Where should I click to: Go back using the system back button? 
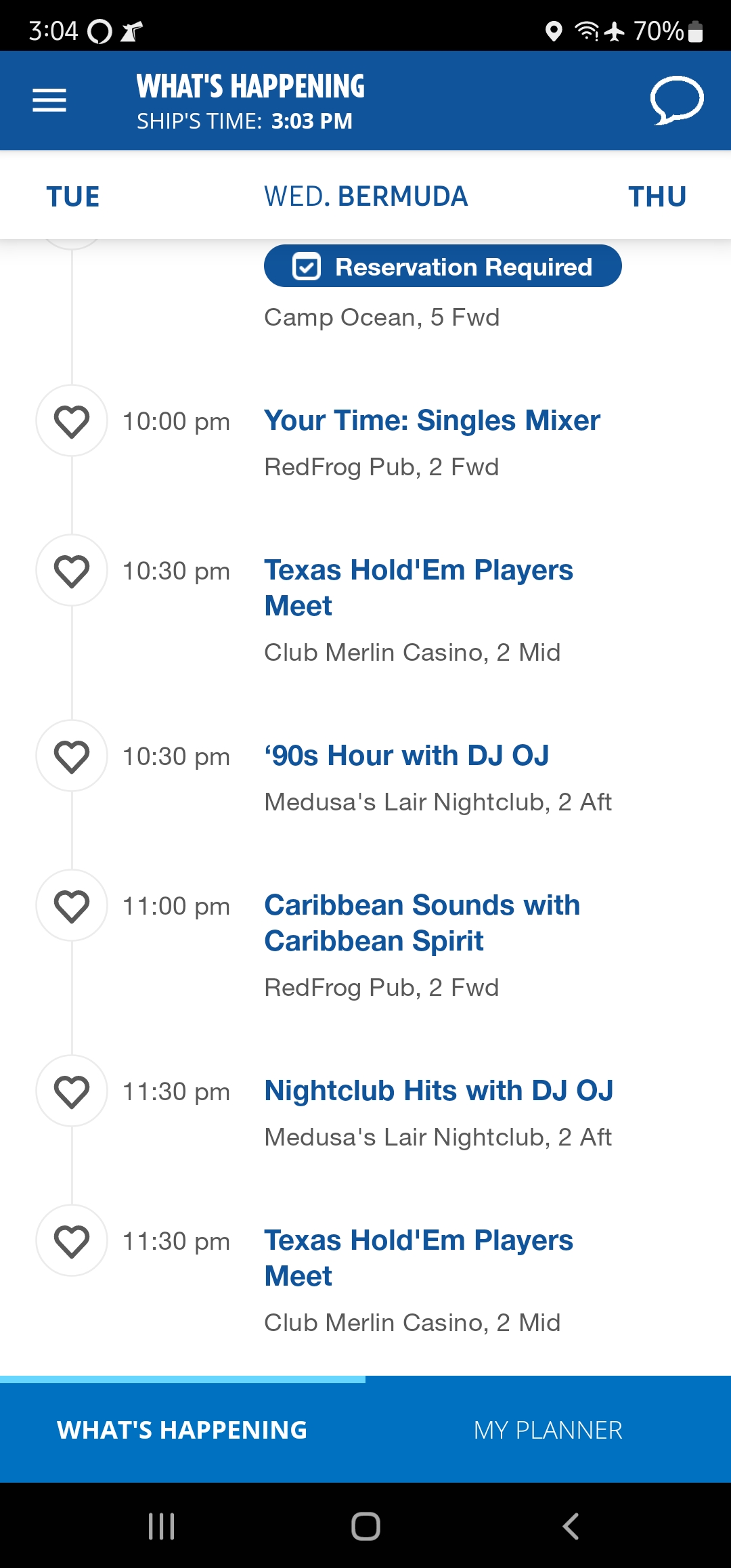pos(571,1526)
